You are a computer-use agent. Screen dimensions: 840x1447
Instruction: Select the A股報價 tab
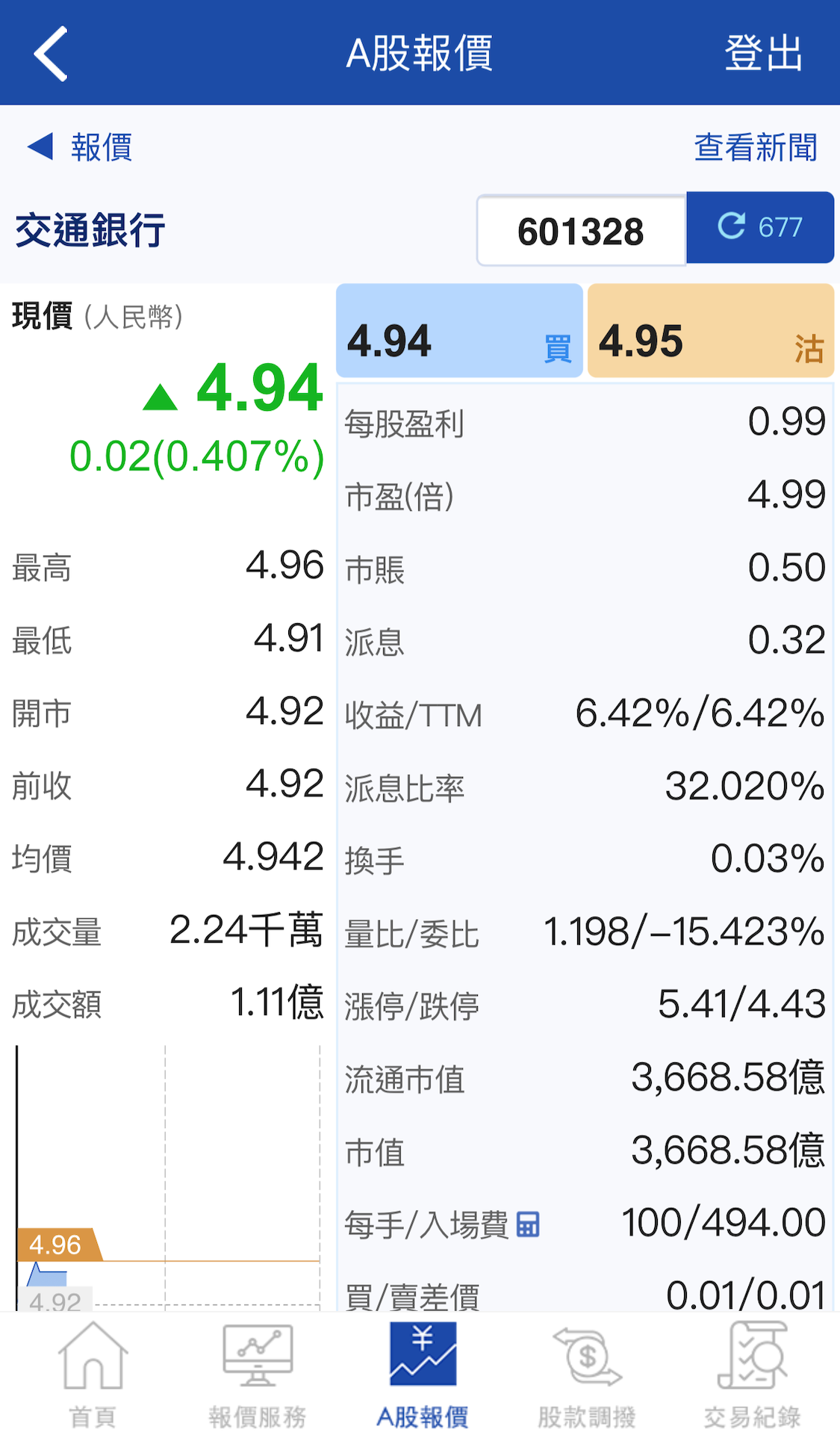click(422, 1376)
